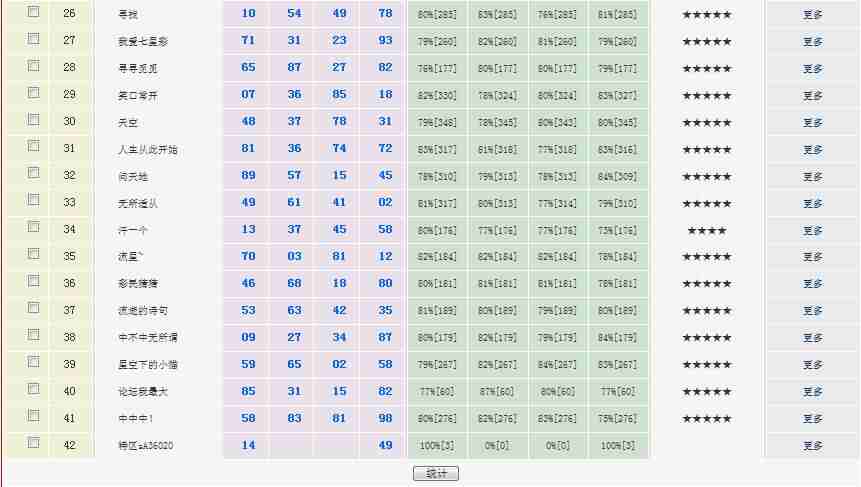Screen dimensions: 861x487
Task: Tap 更多 in row 28
Action: (x=813, y=69)
